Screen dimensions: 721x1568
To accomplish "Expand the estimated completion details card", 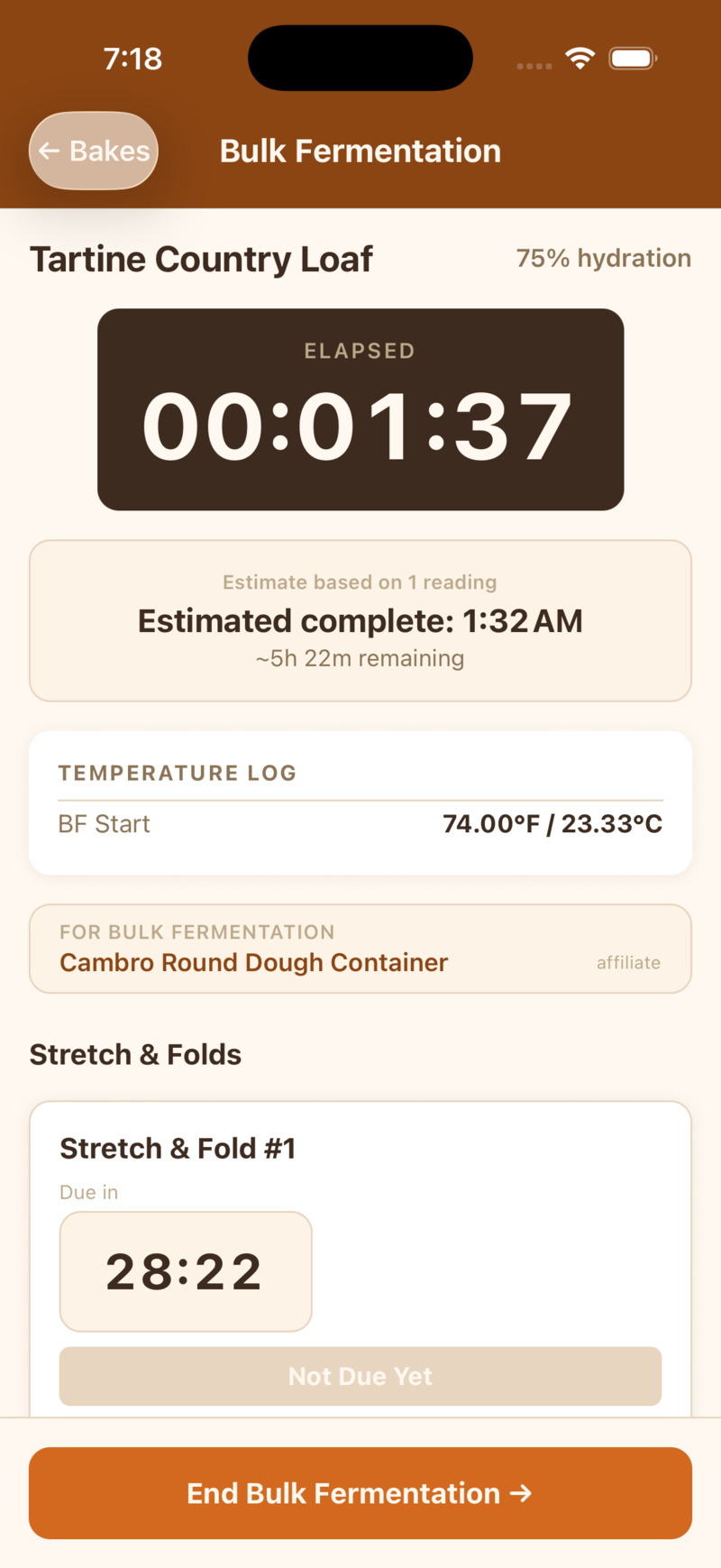I will (360, 620).
